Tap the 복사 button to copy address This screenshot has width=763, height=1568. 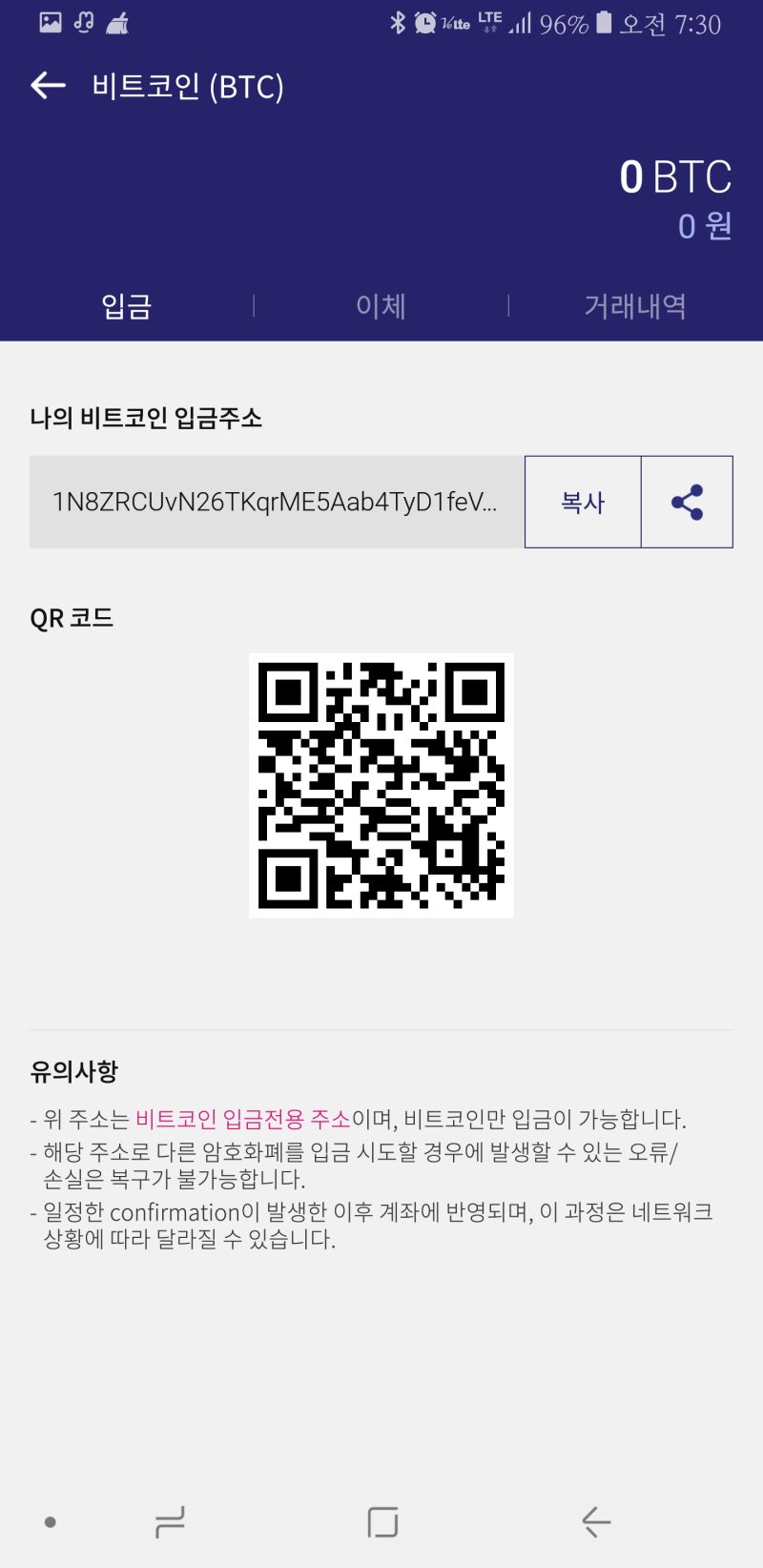pos(583,503)
